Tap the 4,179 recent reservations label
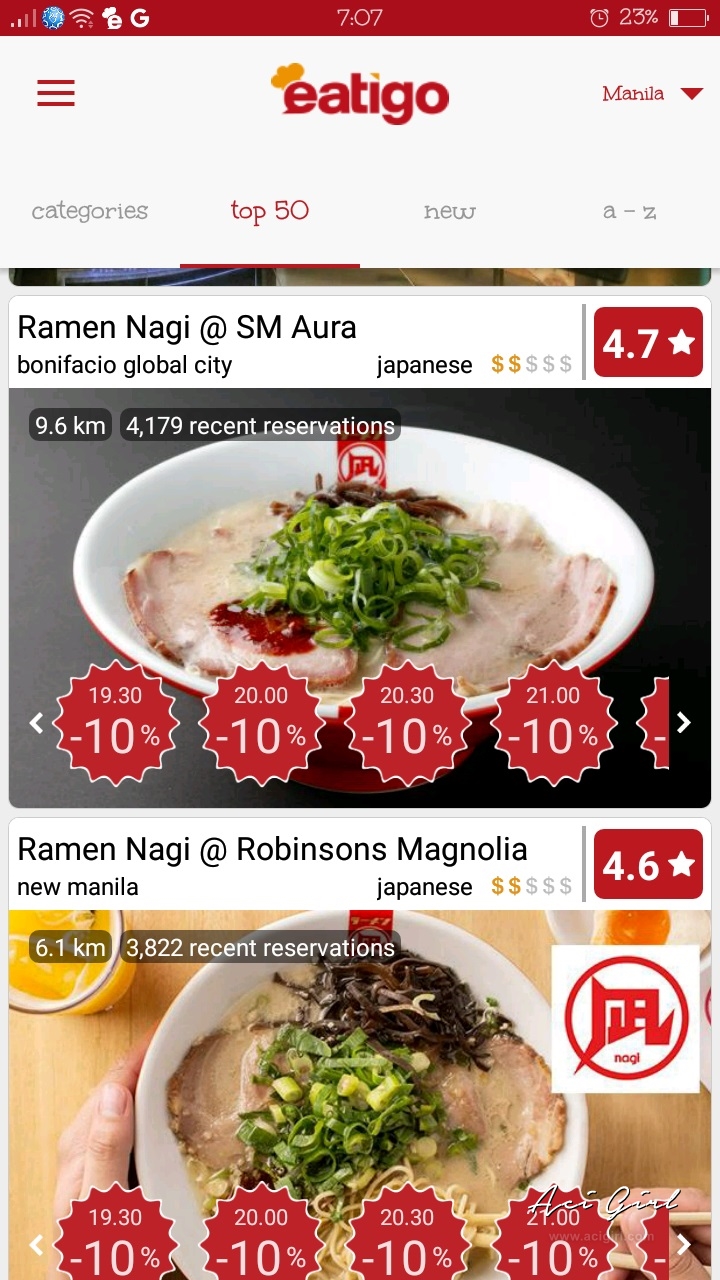Image resolution: width=720 pixels, height=1280 pixels. (x=259, y=425)
